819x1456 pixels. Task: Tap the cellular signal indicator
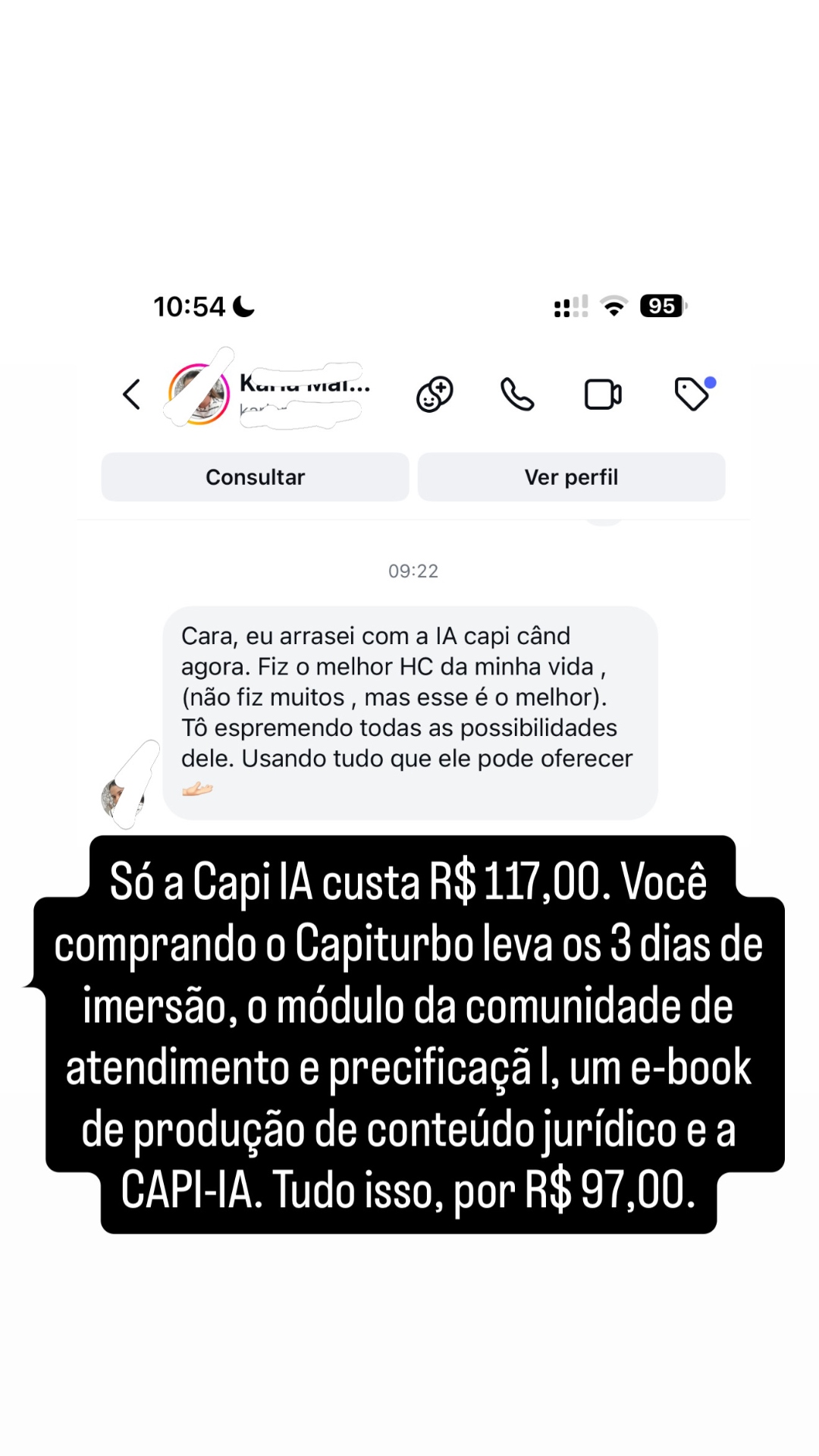click(569, 306)
